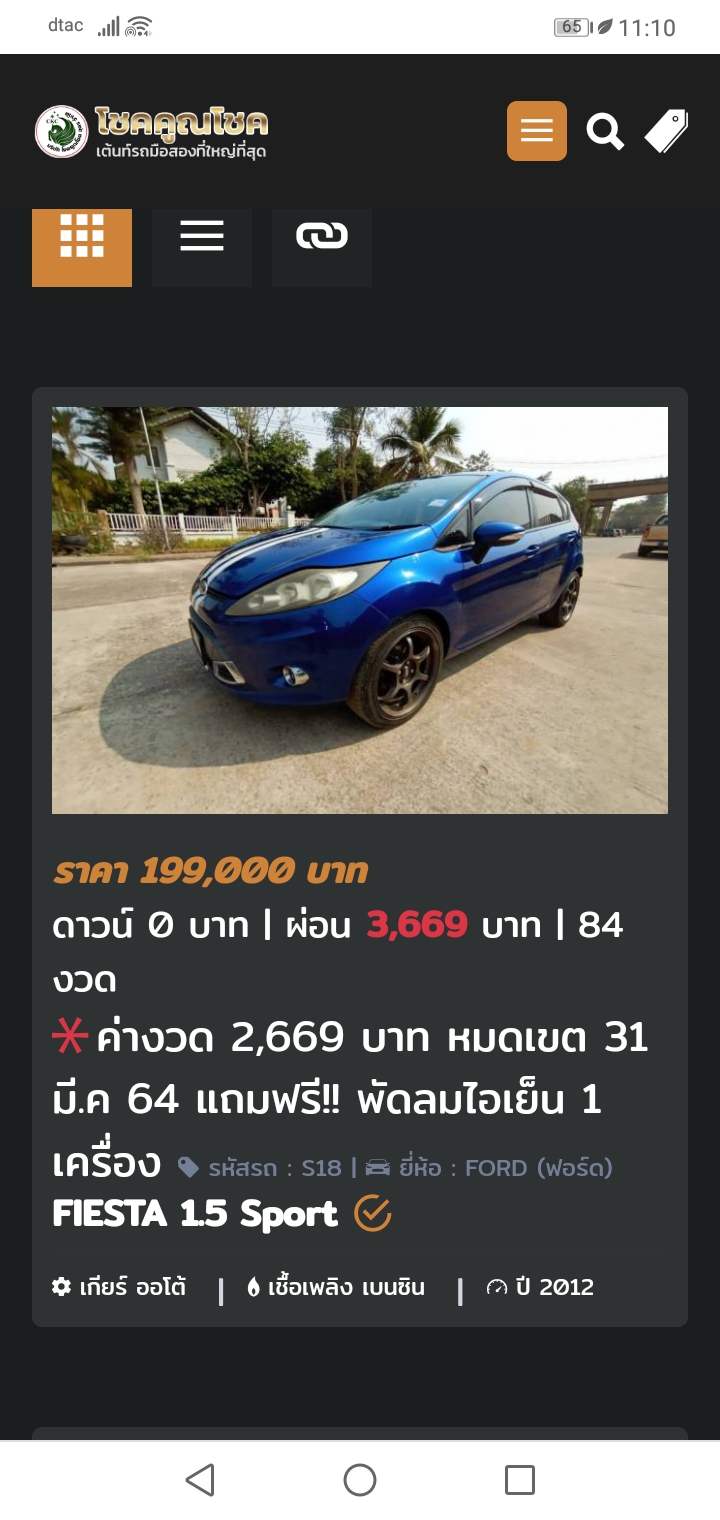Viewport: 720px width, 1520px height.
Task: Go to the site's home logo
Action: [x=152, y=132]
